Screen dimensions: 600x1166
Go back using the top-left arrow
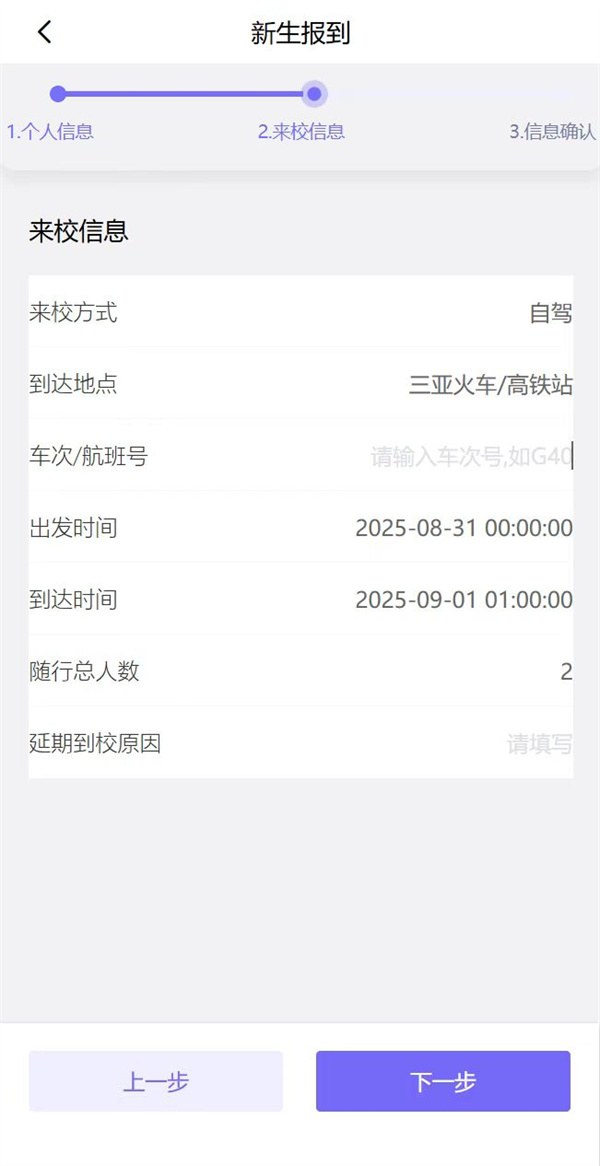click(x=44, y=32)
